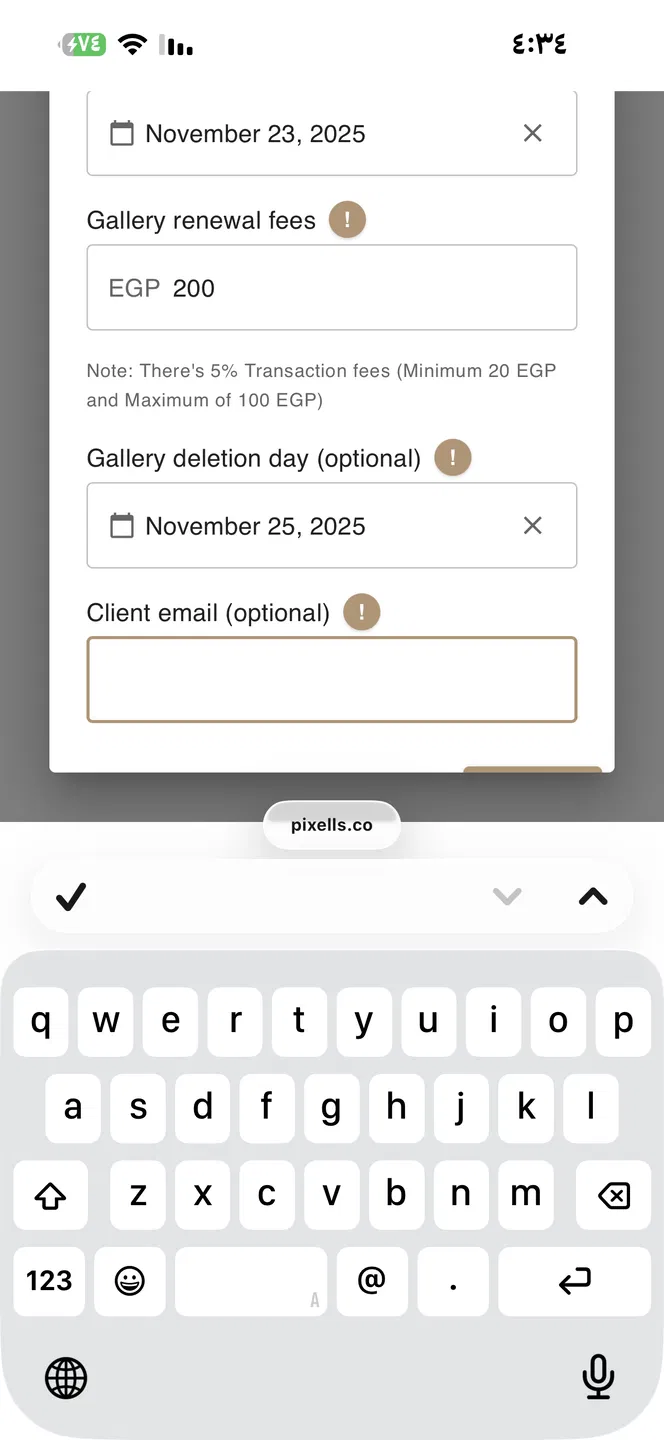Clear the November 23, 2025 date
This screenshot has height=1440, width=664.
(x=533, y=133)
